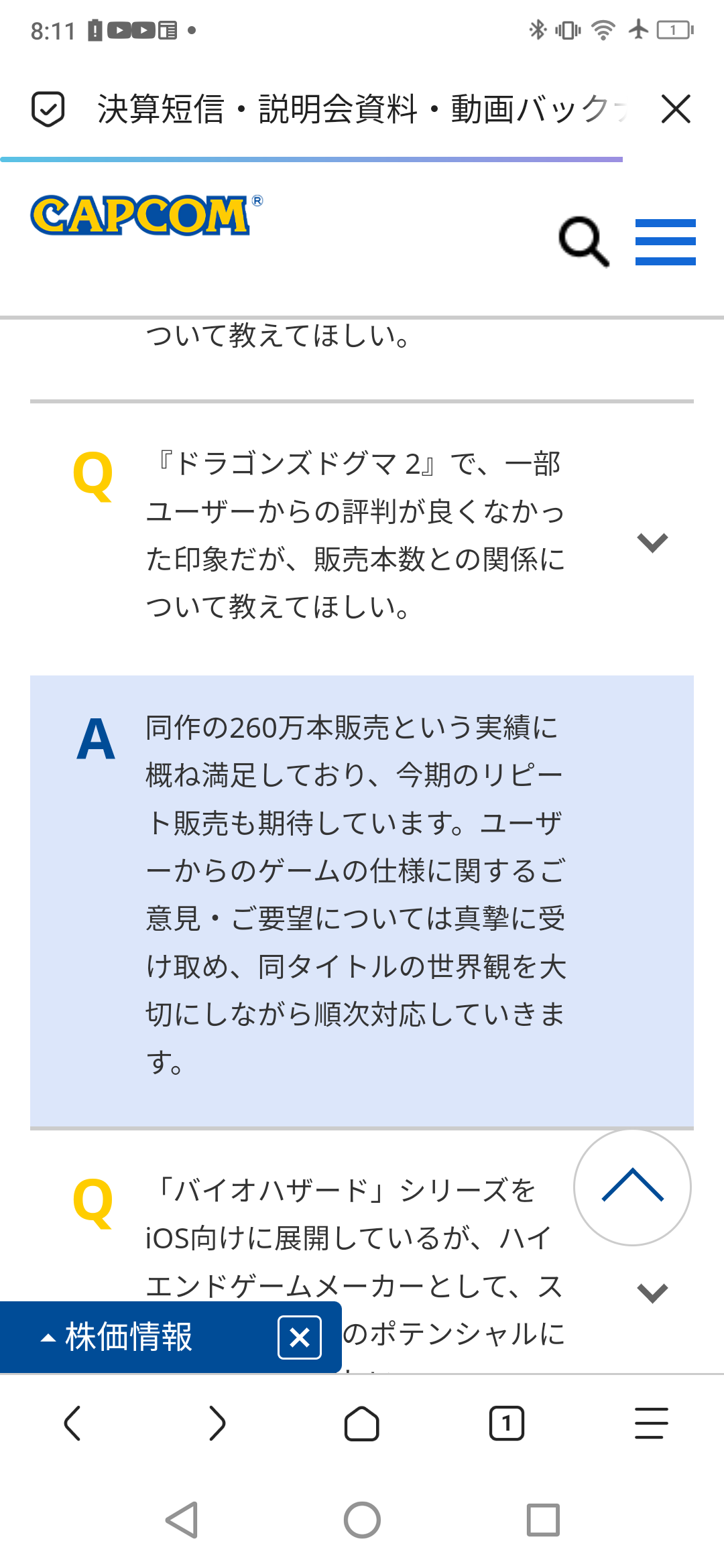This screenshot has width=724, height=1568.
Task: Go back in the browser toolbar
Action: coord(72,1423)
